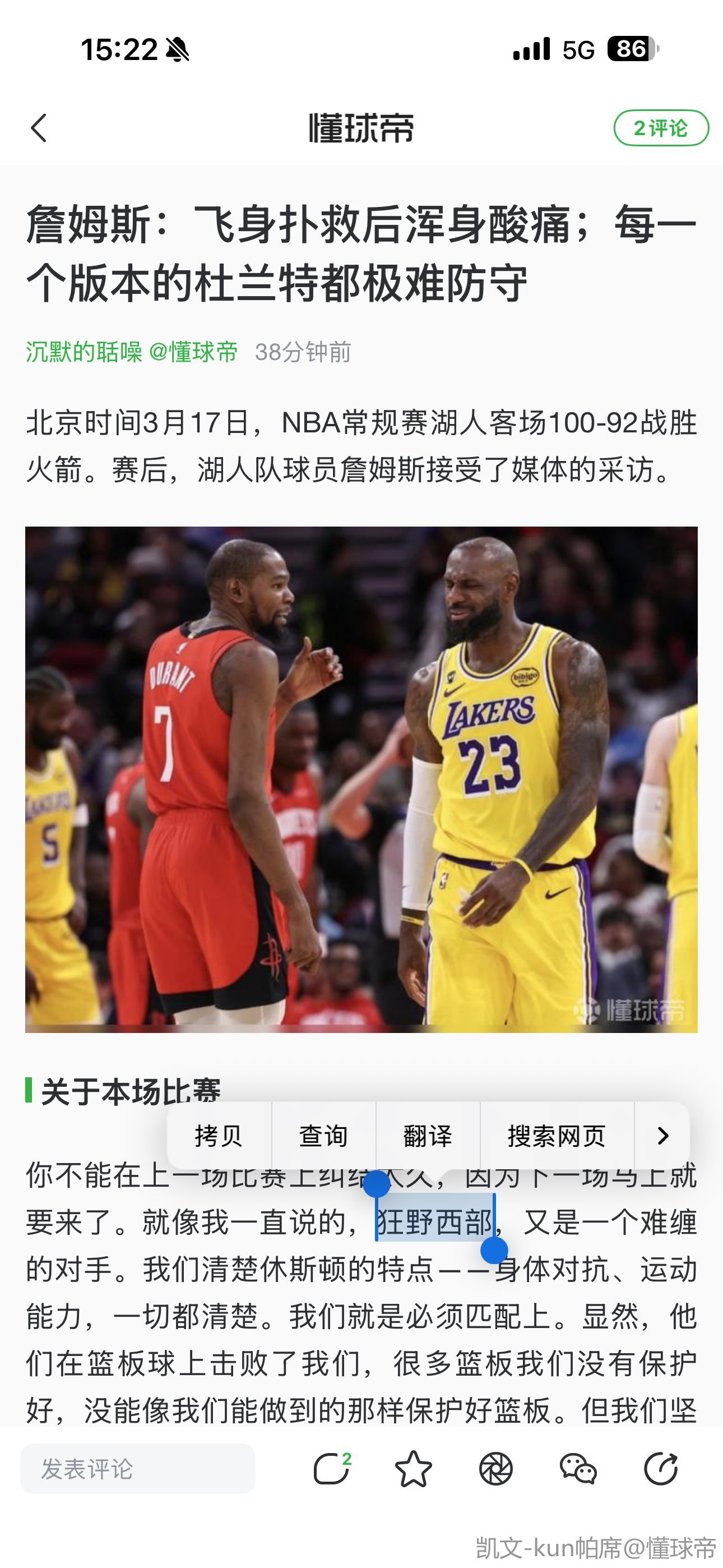Open the Durant and LeBron article photo

tap(361, 779)
